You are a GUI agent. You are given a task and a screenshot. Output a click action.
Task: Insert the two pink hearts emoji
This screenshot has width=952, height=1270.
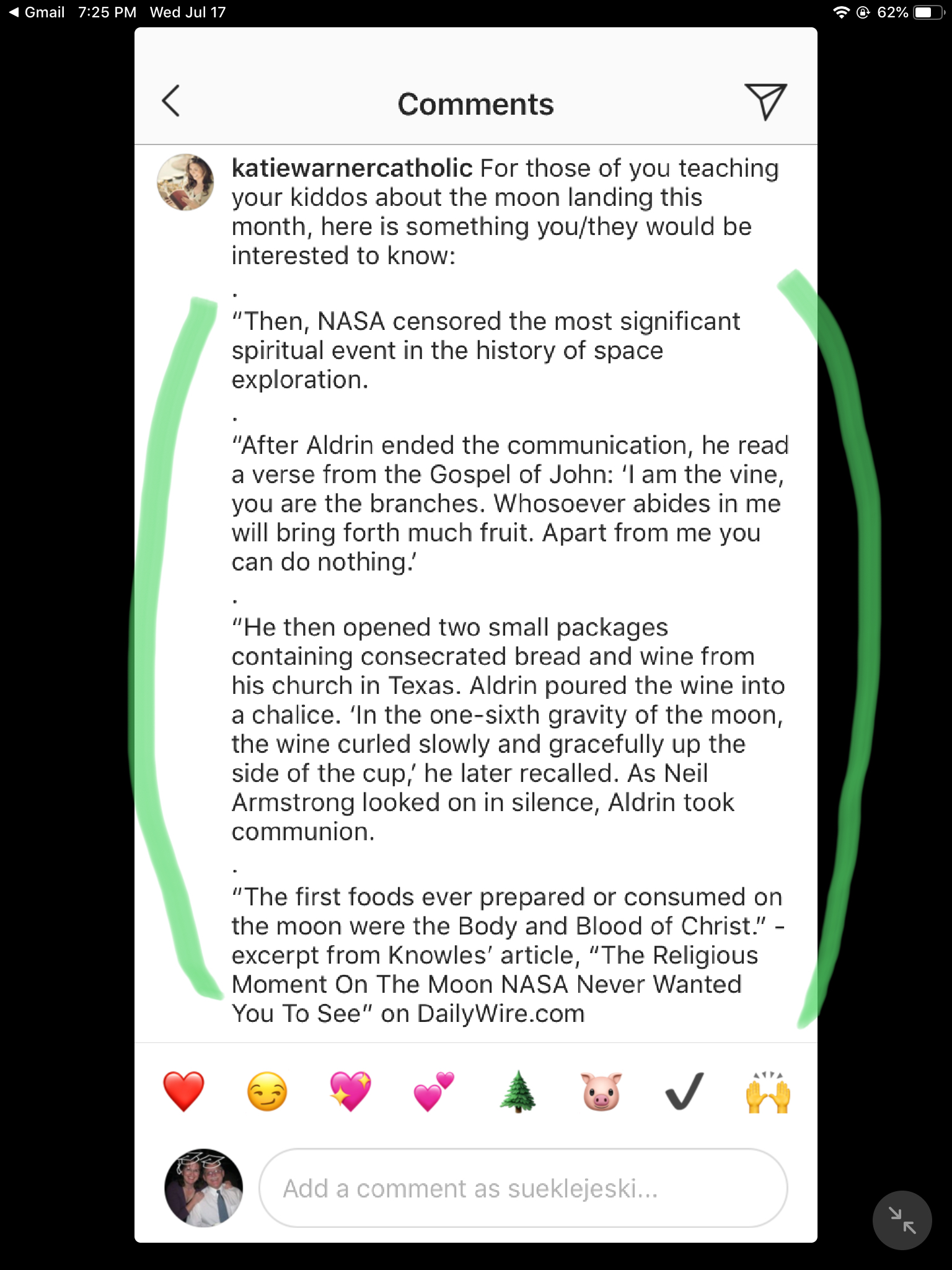pyautogui.click(x=434, y=1091)
